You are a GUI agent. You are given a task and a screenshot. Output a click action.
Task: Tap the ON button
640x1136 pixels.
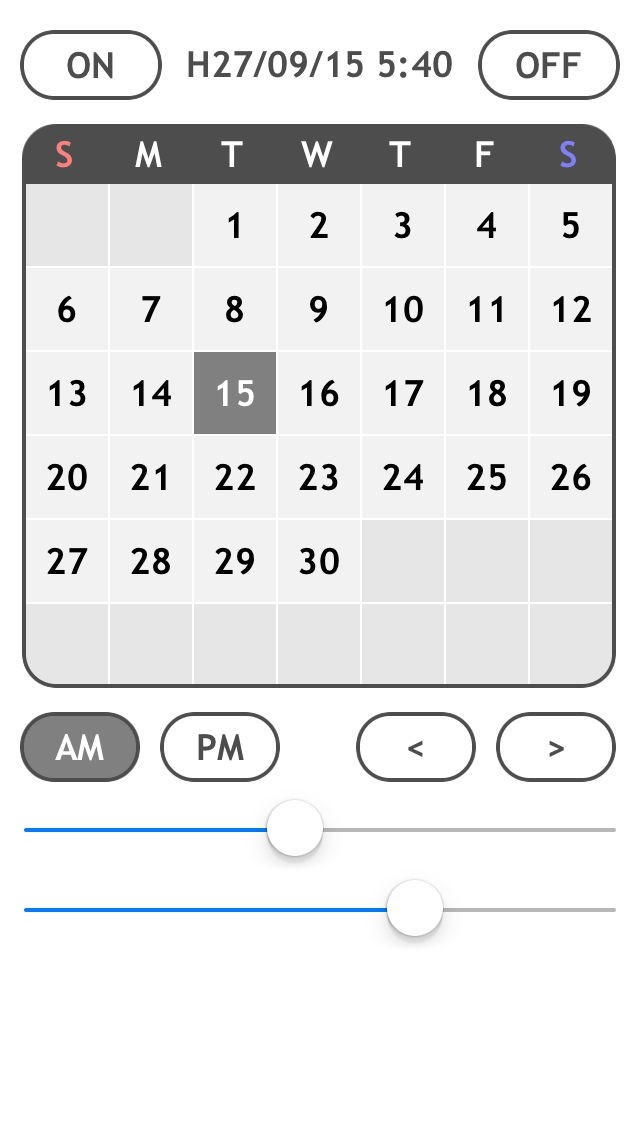(x=90, y=65)
